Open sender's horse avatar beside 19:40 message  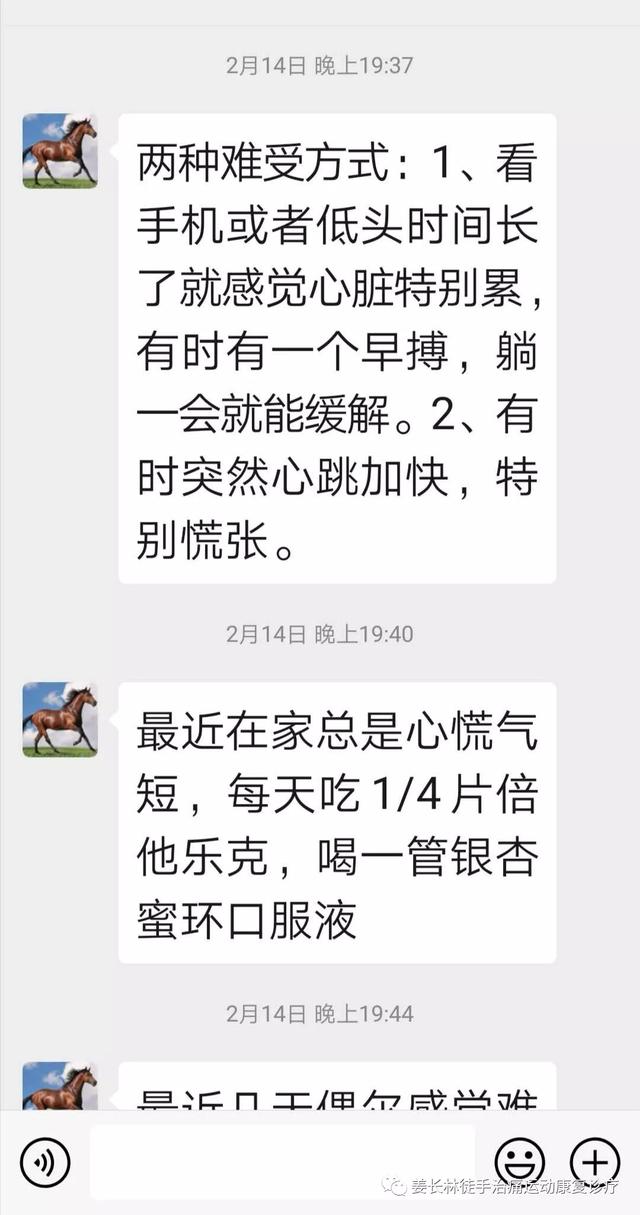point(60,719)
